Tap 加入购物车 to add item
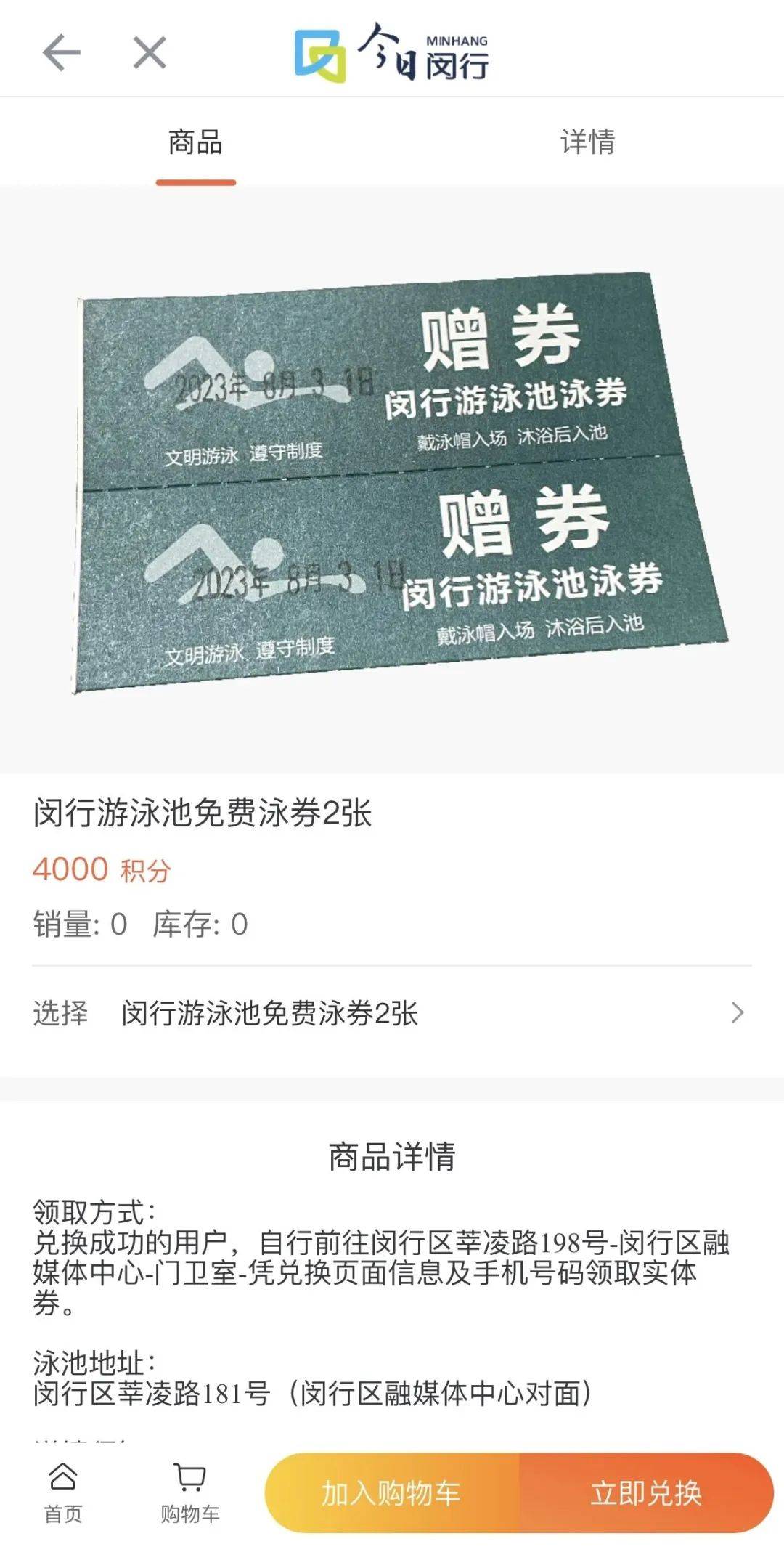784x1560 pixels. (x=392, y=1493)
